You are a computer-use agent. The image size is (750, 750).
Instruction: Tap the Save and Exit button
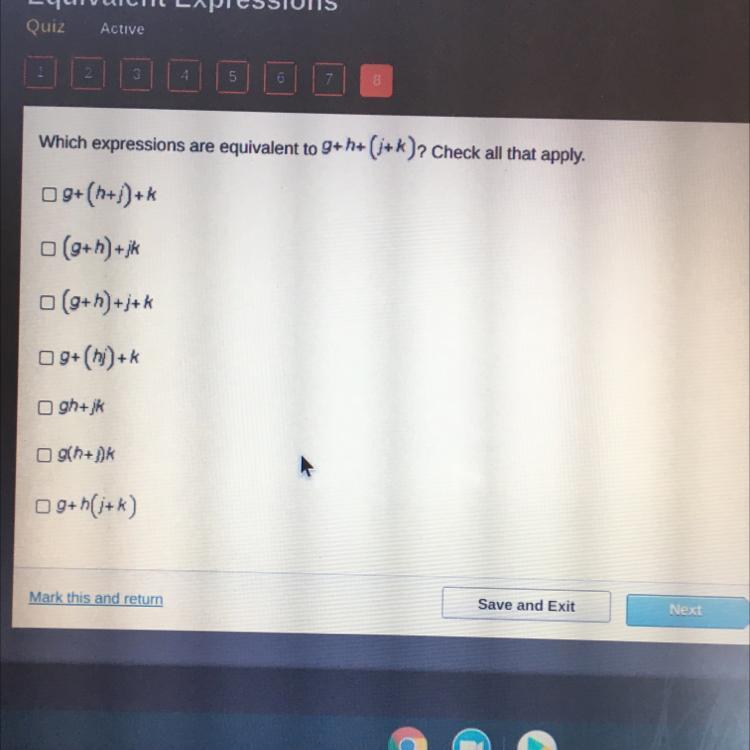tap(526, 605)
